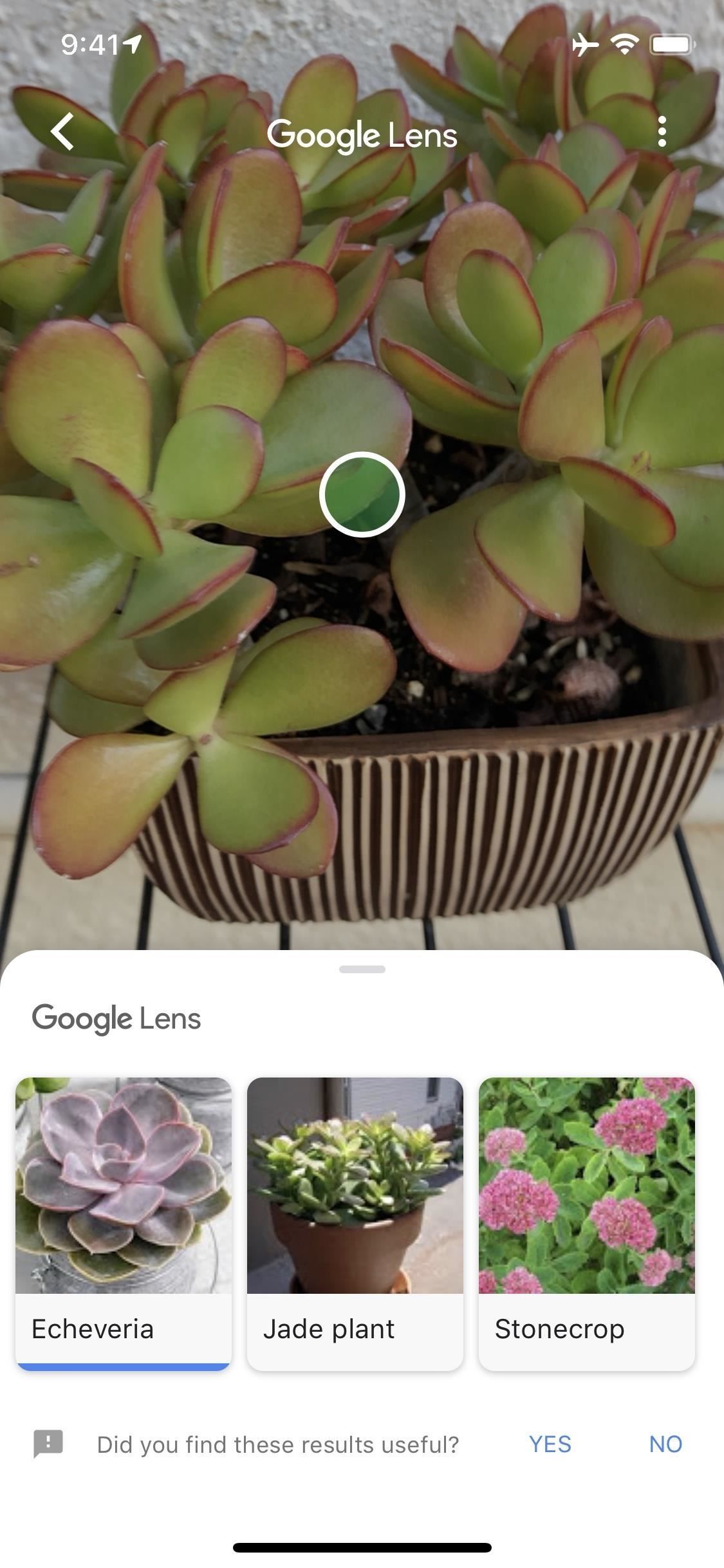The width and height of the screenshot is (724, 1568).
Task: View the Stonecrop result card
Action: coord(586,1223)
